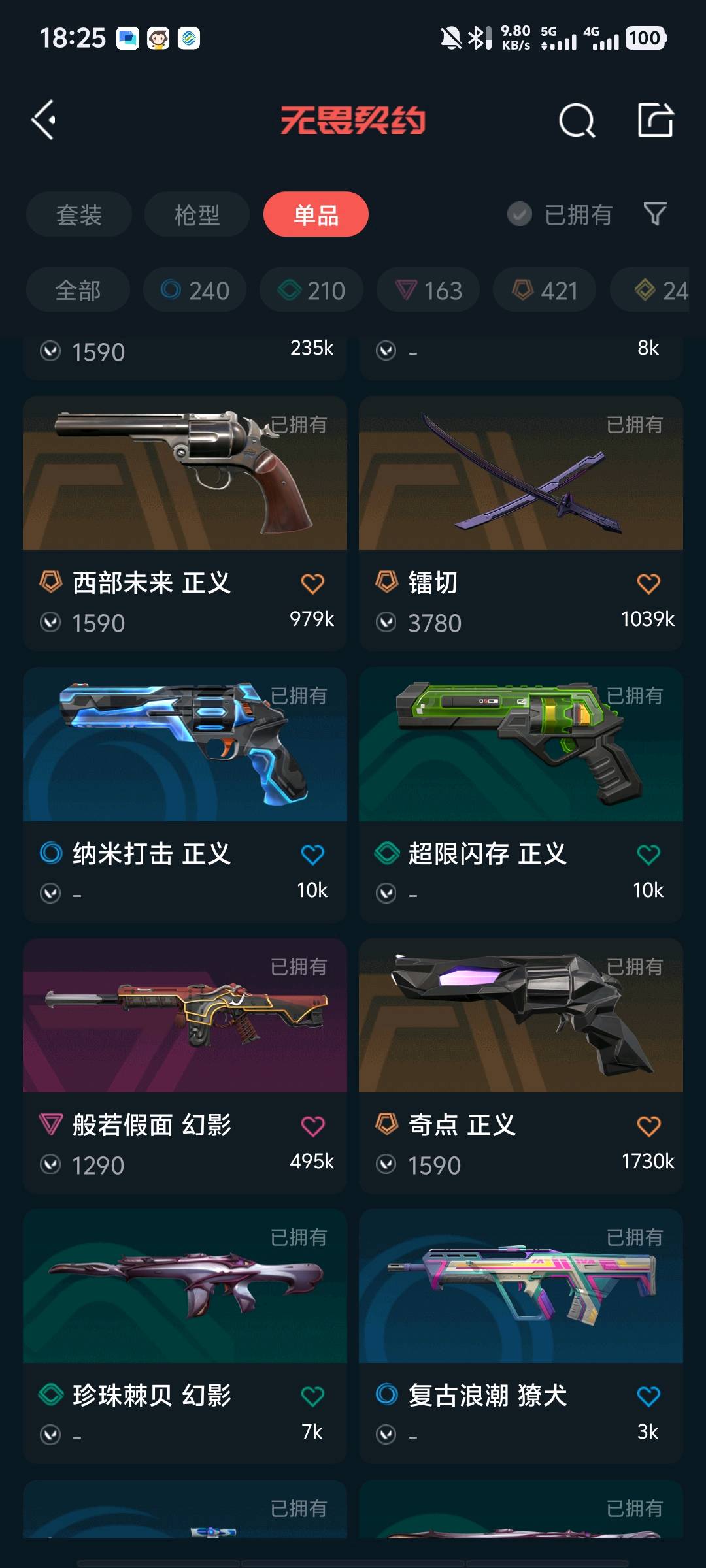Like the 镭切 skin
Screen dimensions: 706x1568
tap(648, 583)
